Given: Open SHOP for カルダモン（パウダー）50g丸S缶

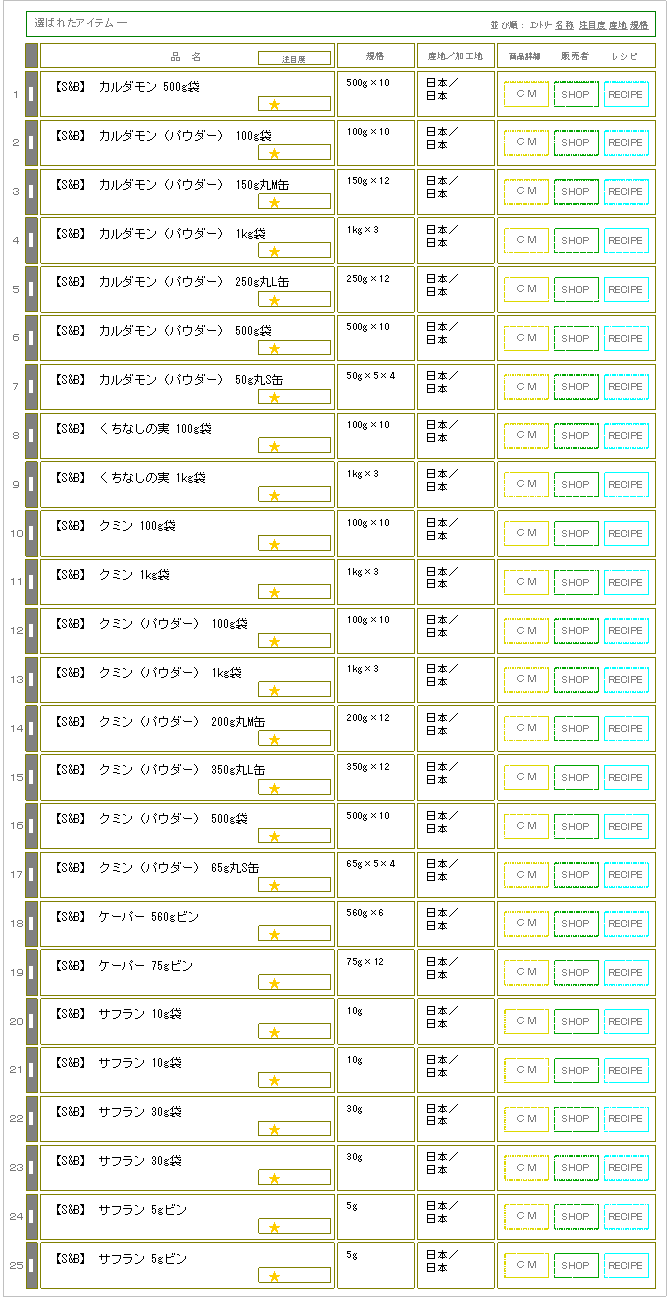Looking at the screenshot, I should (575, 387).
